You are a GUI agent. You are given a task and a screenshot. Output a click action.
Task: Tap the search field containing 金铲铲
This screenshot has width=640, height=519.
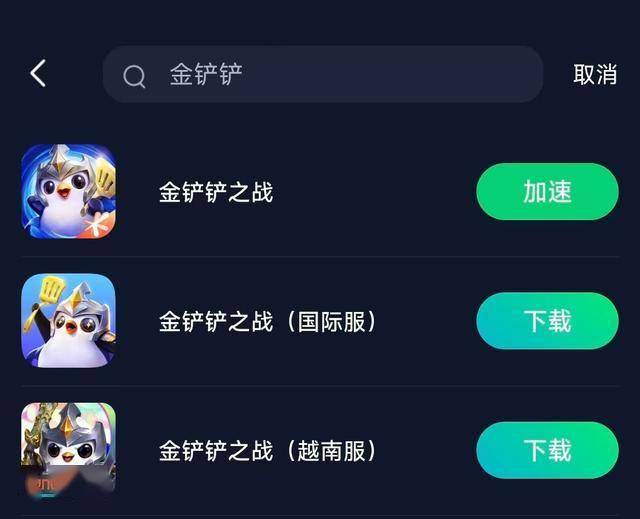click(x=322, y=74)
